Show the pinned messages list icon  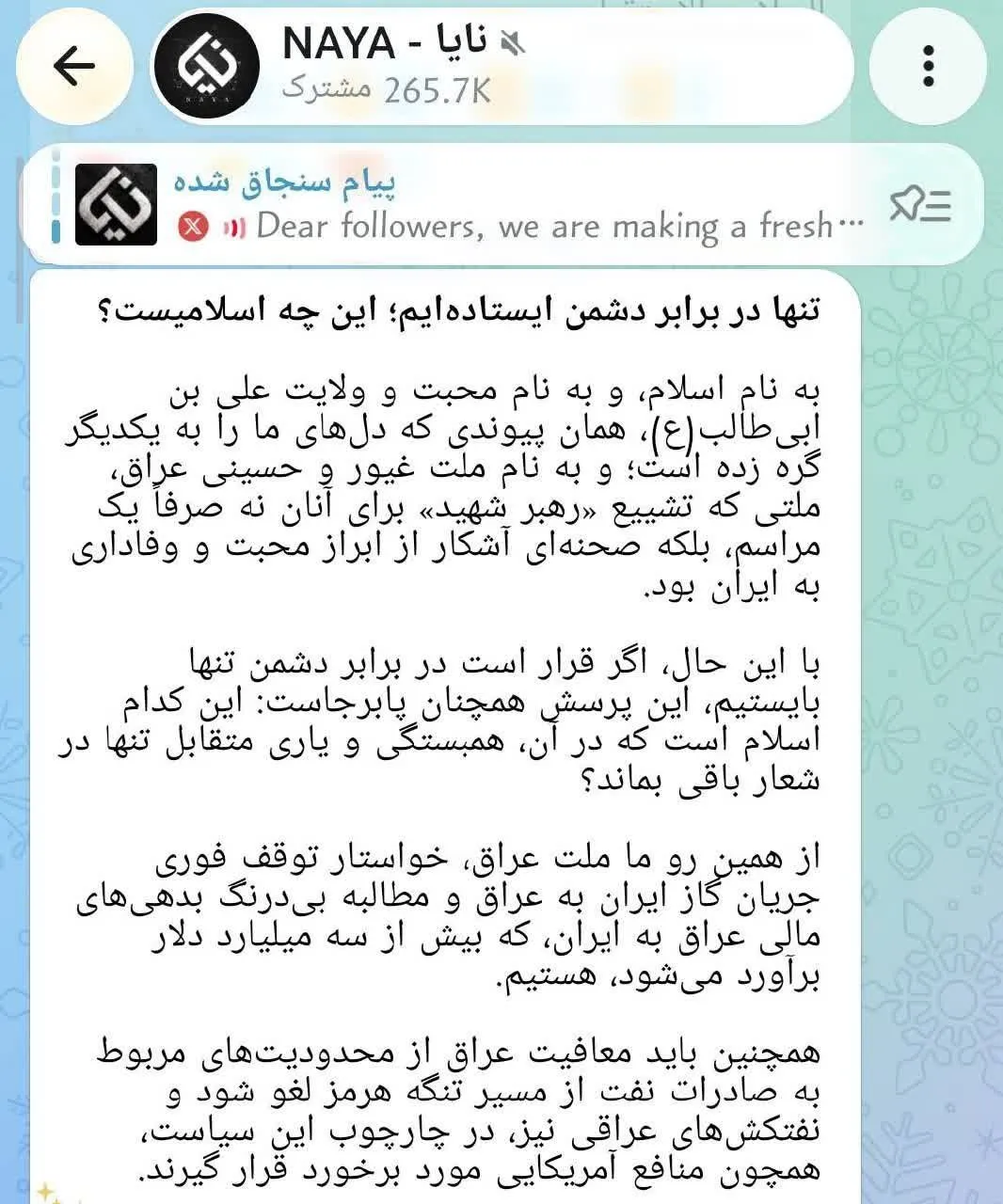pyautogui.click(x=921, y=204)
